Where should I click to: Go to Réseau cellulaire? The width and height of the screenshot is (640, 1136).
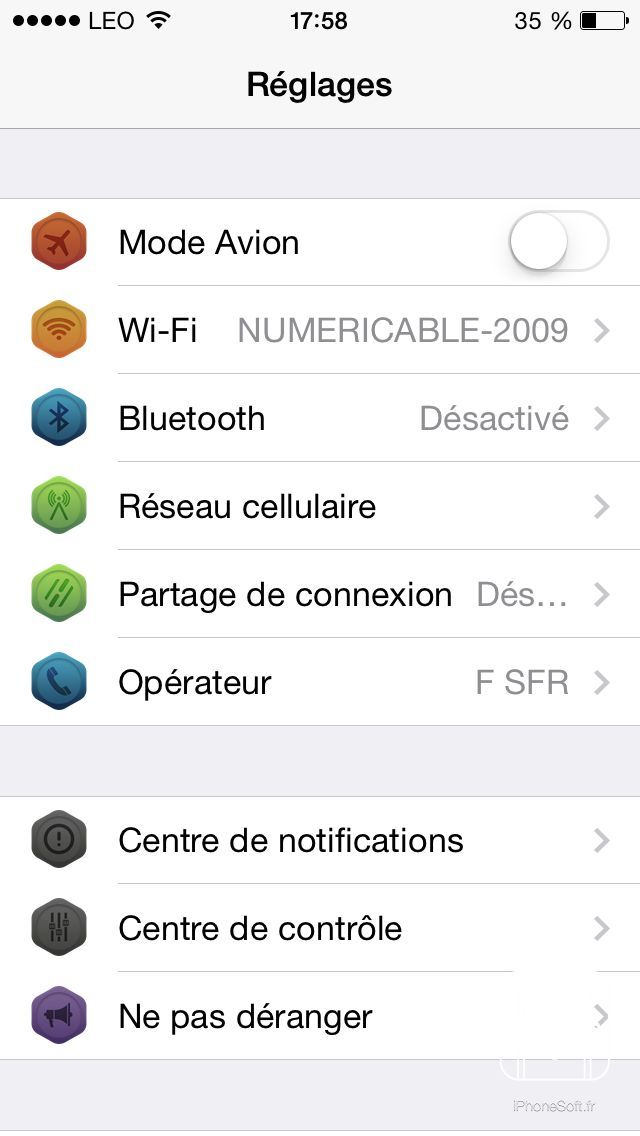(320, 506)
